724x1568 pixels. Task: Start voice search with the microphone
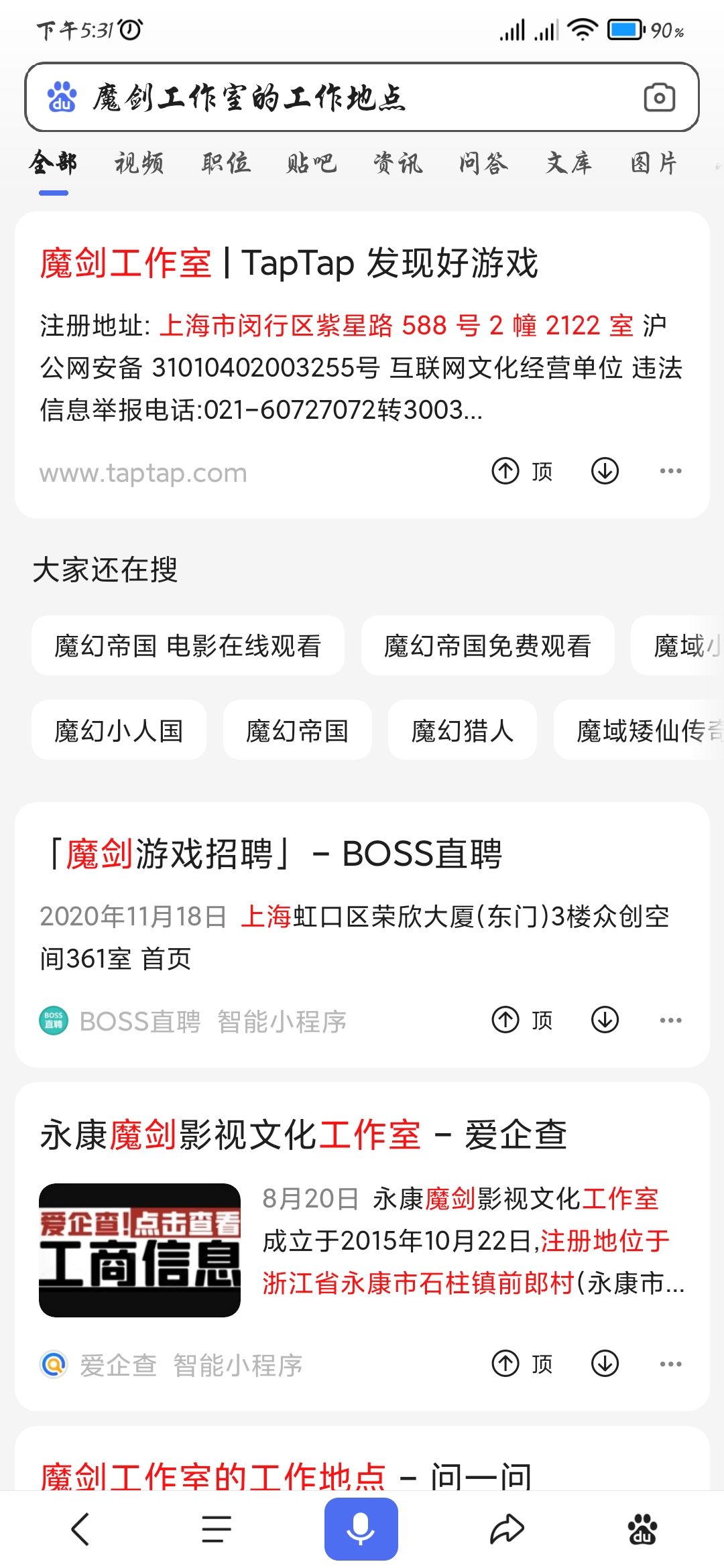pyautogui.click(x=361, y=1529)
